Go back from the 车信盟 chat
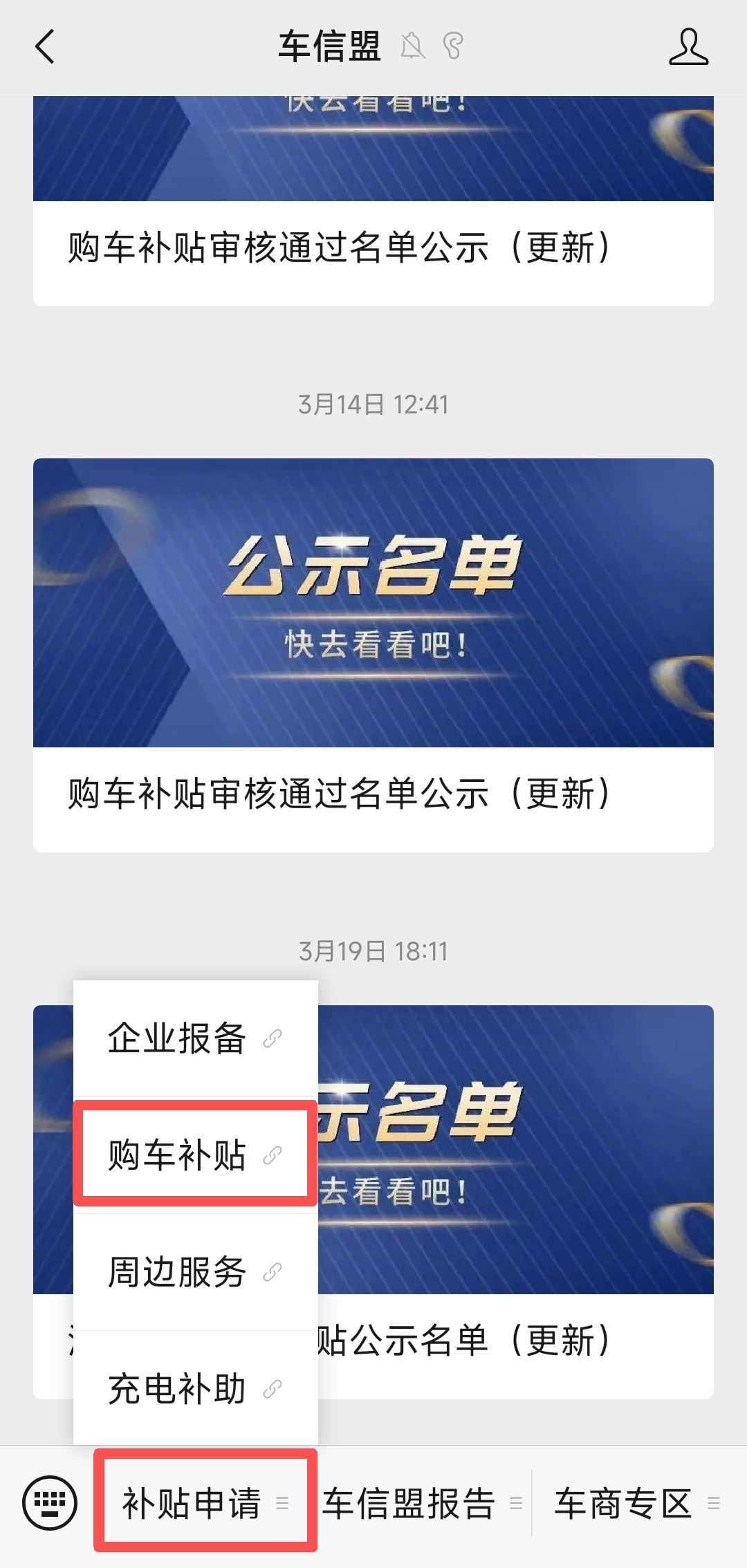 click(x=46, y=47)
